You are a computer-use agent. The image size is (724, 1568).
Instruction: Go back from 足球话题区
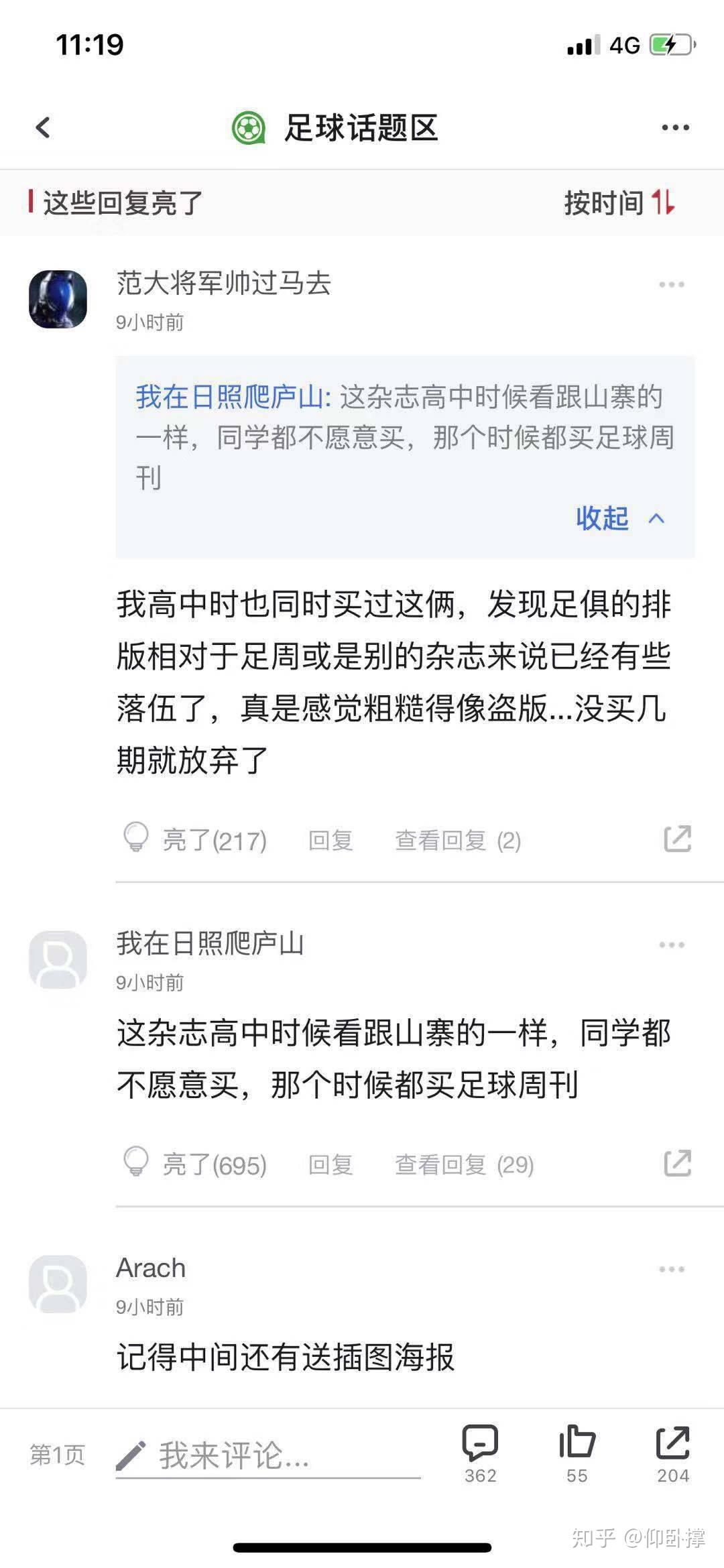click(x=43, y=127)
